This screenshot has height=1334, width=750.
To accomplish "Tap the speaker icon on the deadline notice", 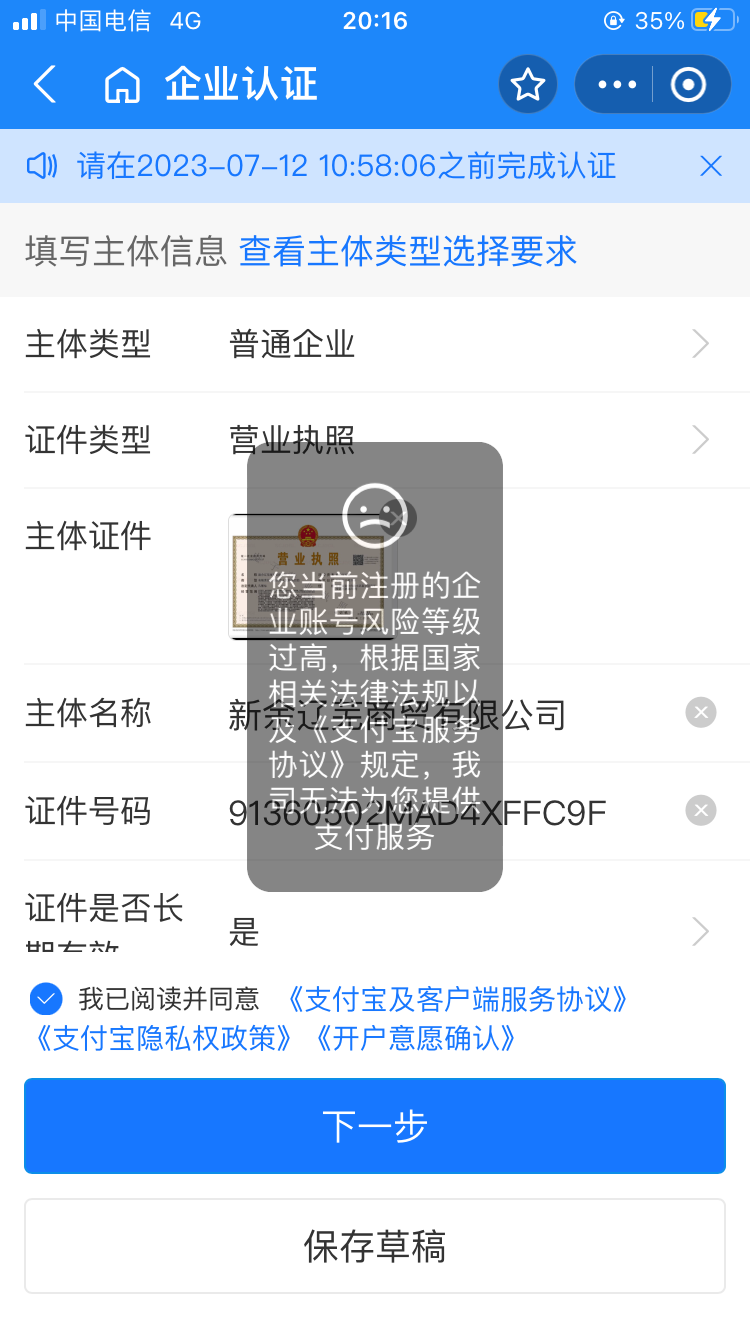I will (41, 166).
